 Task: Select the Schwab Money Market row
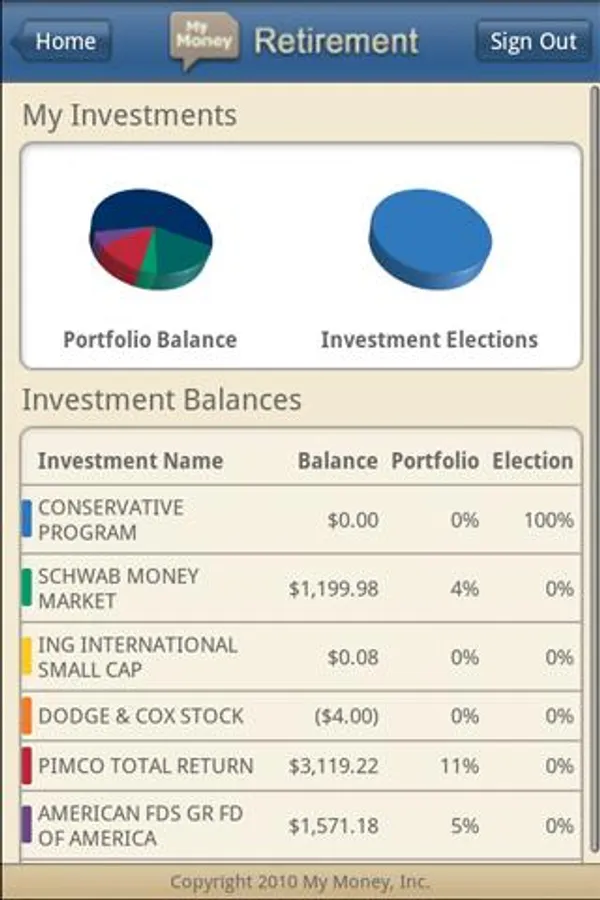[301, 588]
